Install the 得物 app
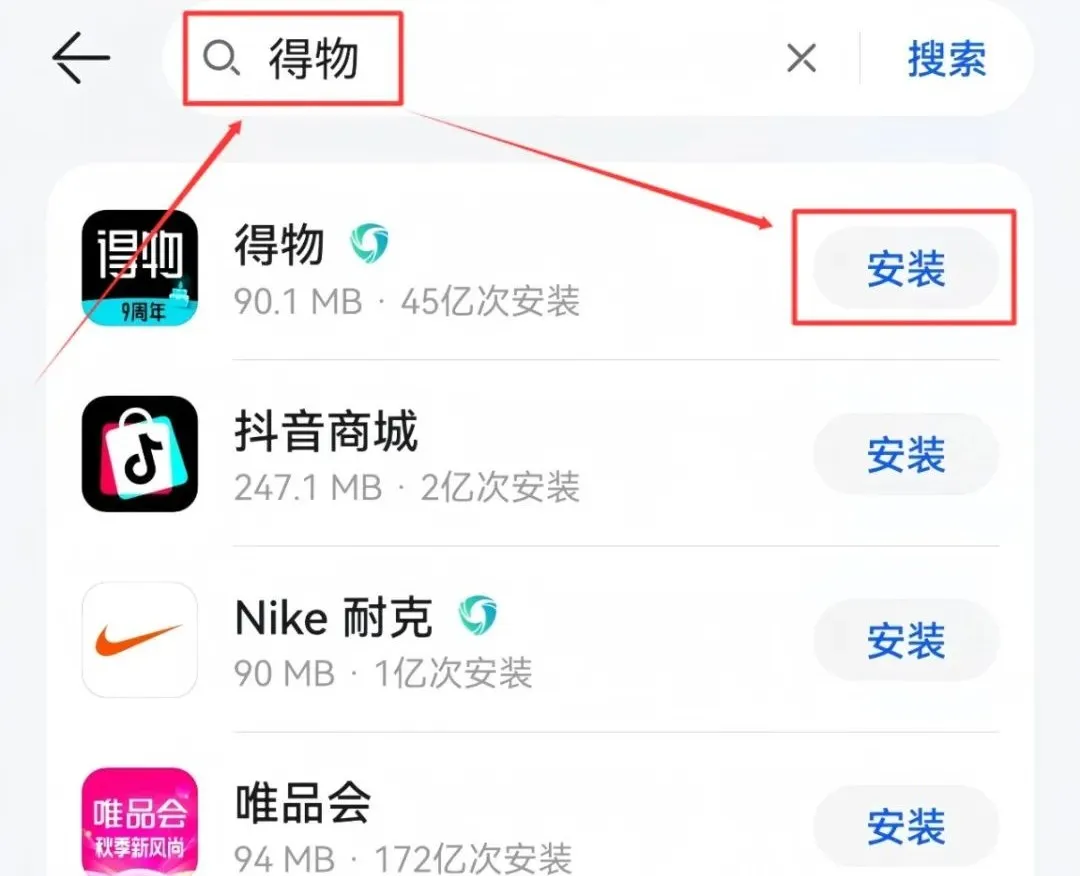Image resolution: width=1080 pixels, height=876 pixels. click(905, 269)
